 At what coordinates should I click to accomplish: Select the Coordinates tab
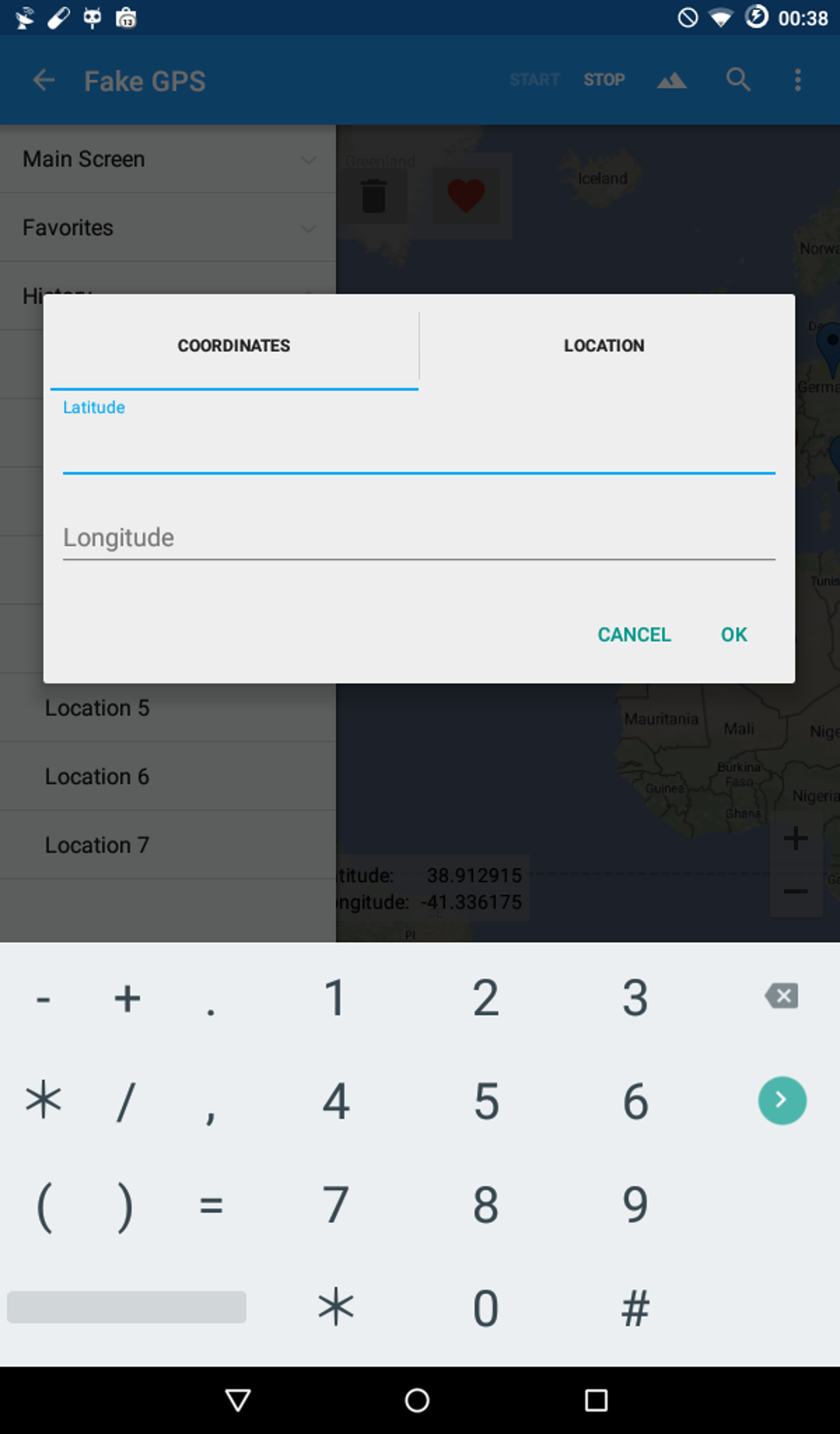(x=234, y=345)
